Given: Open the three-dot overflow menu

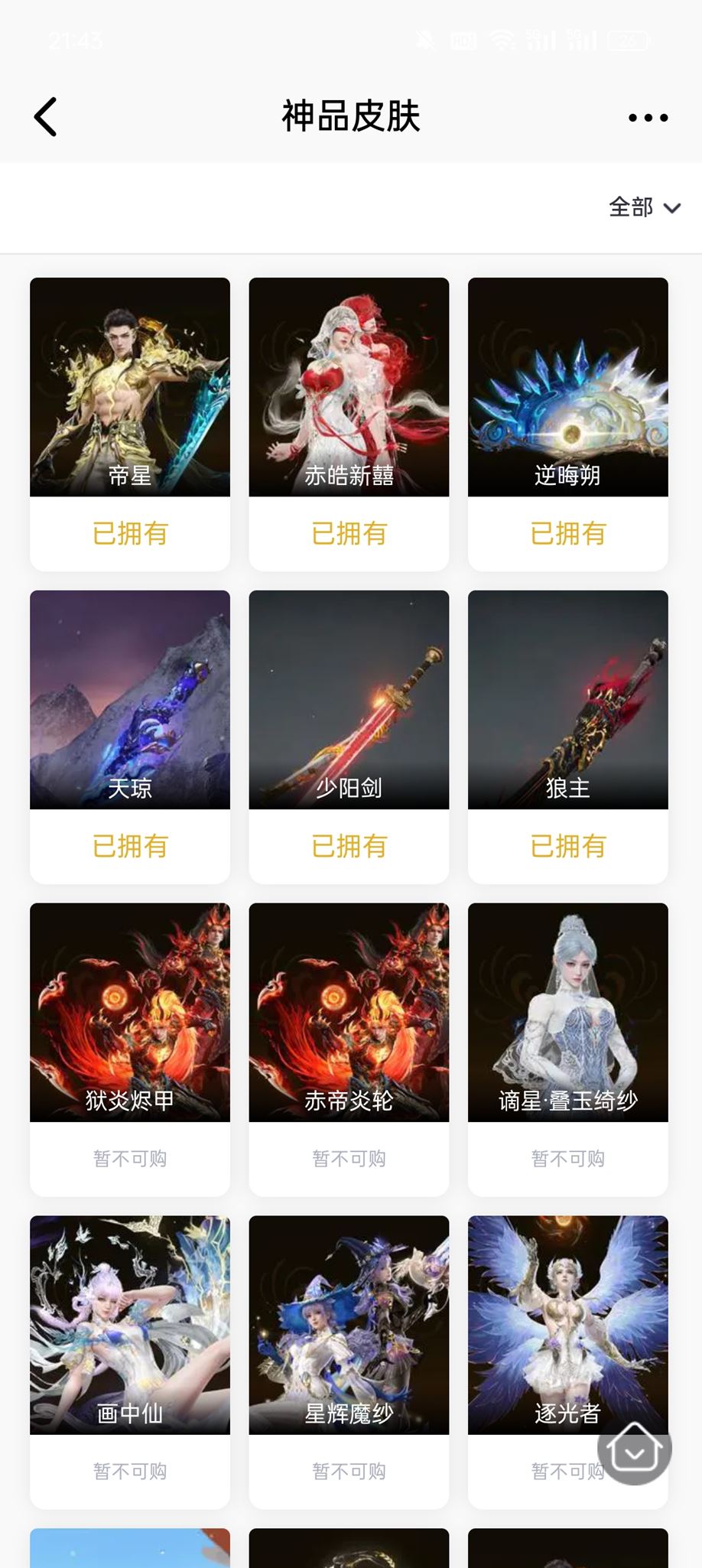Looking at the screenshot, I should (648, 118).
